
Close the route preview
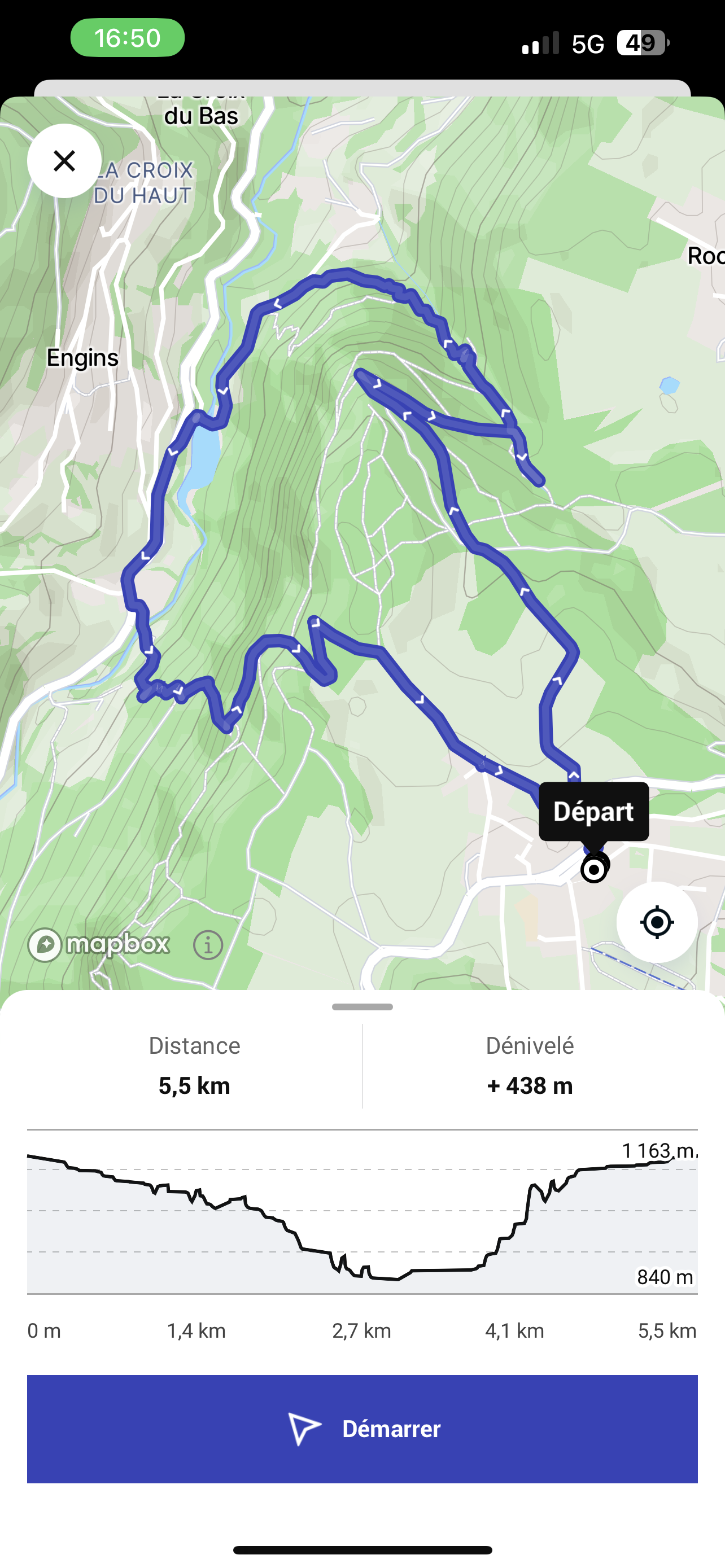pos(64,161)
